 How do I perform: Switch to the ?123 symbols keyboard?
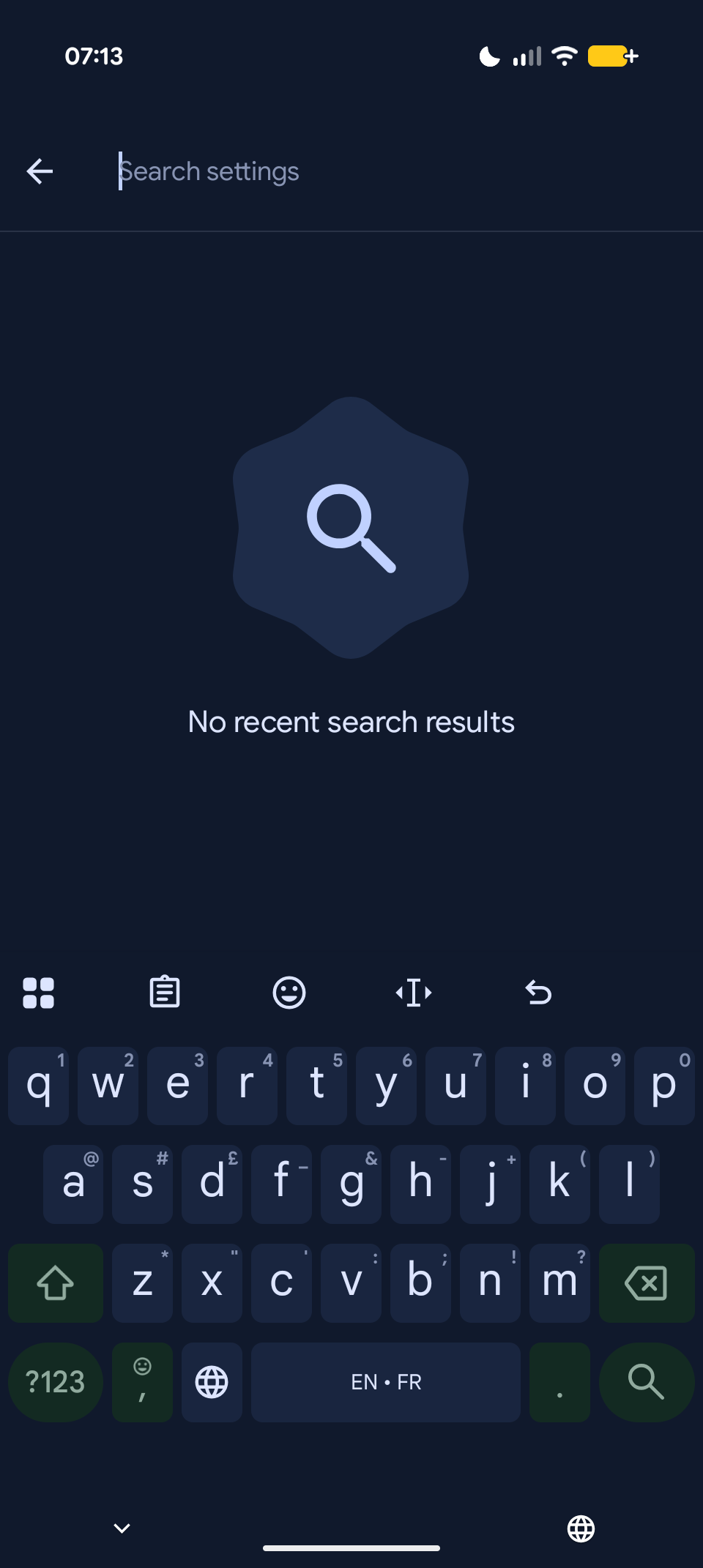coord(56,1382)
